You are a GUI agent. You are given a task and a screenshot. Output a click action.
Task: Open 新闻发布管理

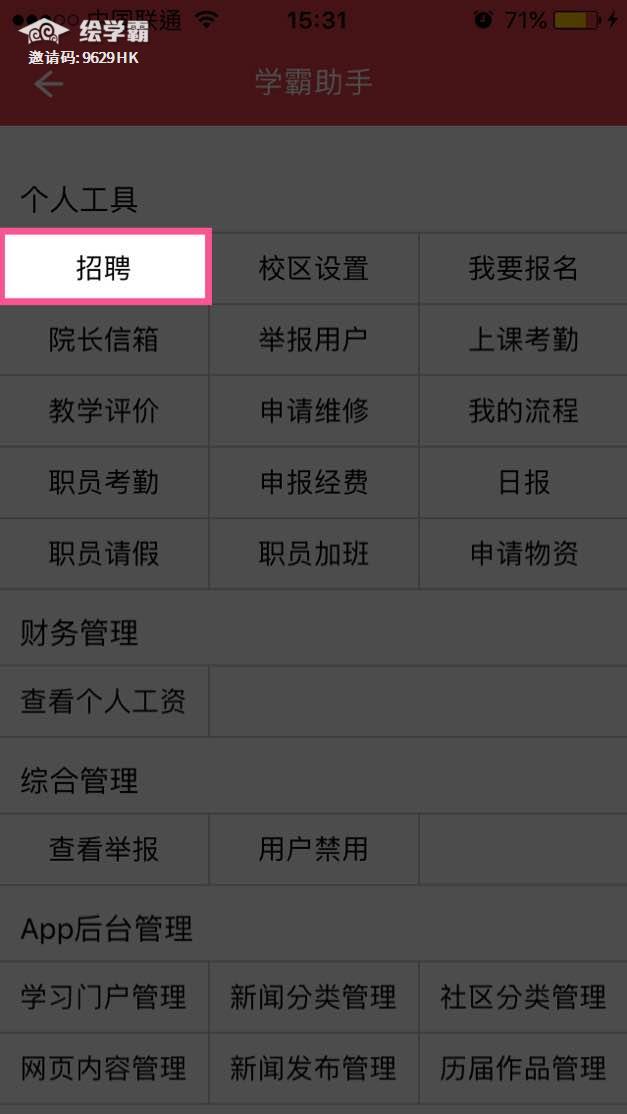tap(314, 1068)
